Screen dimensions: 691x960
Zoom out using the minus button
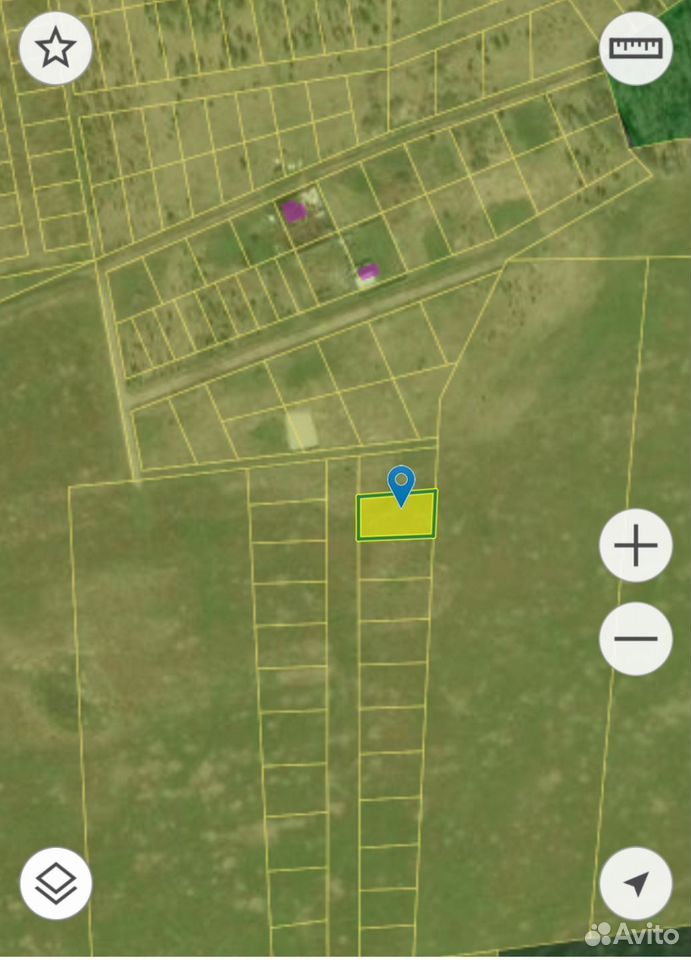(636, 639)
